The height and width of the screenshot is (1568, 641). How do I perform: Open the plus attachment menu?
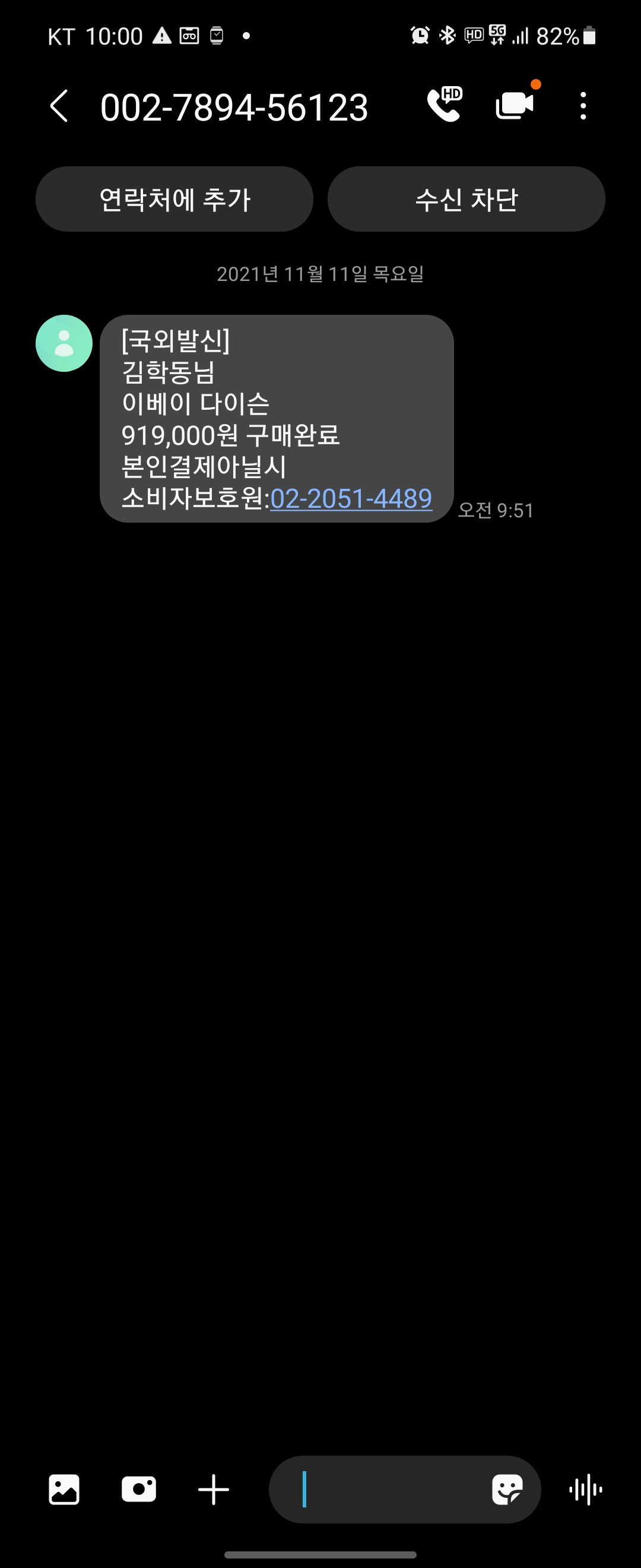pyautogui.click(x=214, y=1490)
